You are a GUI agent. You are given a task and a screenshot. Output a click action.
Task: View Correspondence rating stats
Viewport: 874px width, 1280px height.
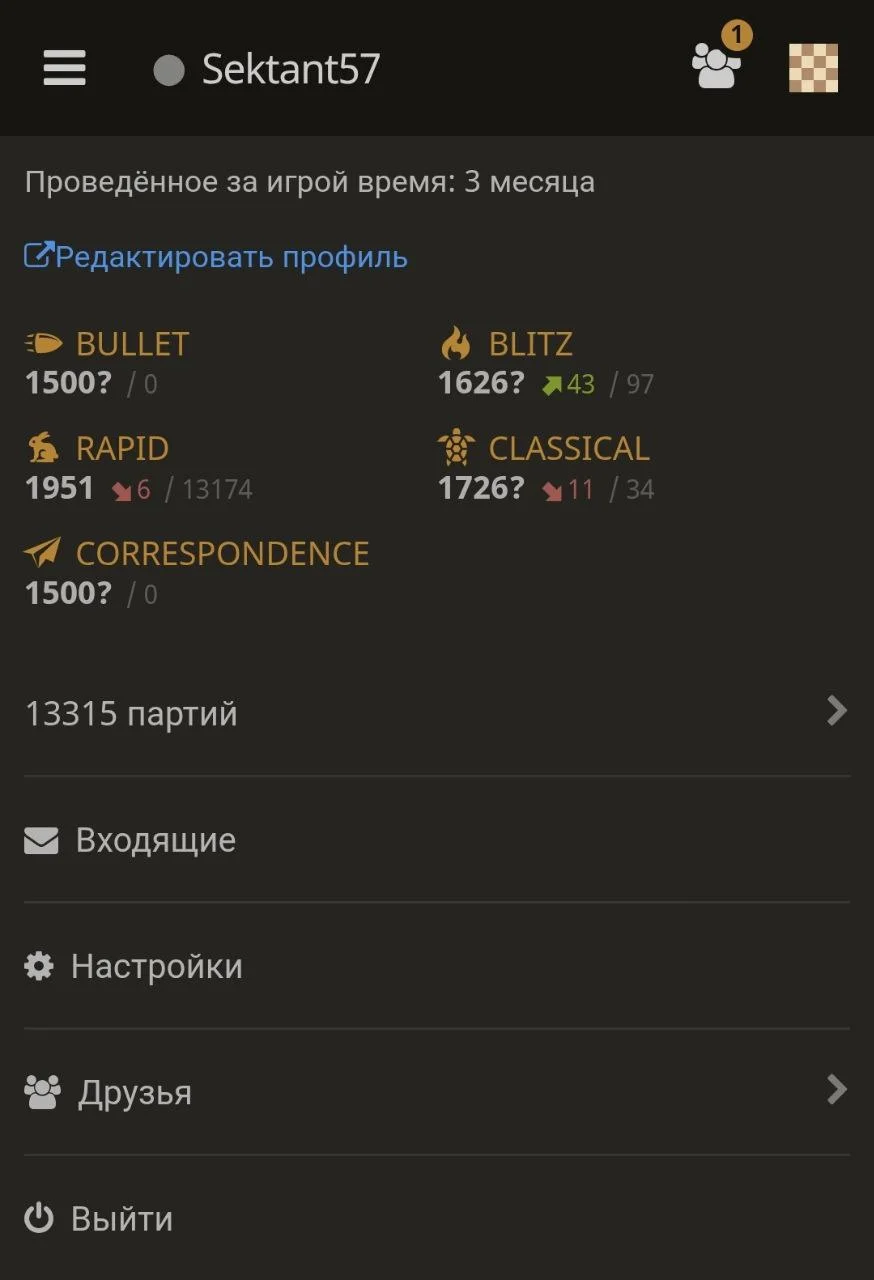196,572
